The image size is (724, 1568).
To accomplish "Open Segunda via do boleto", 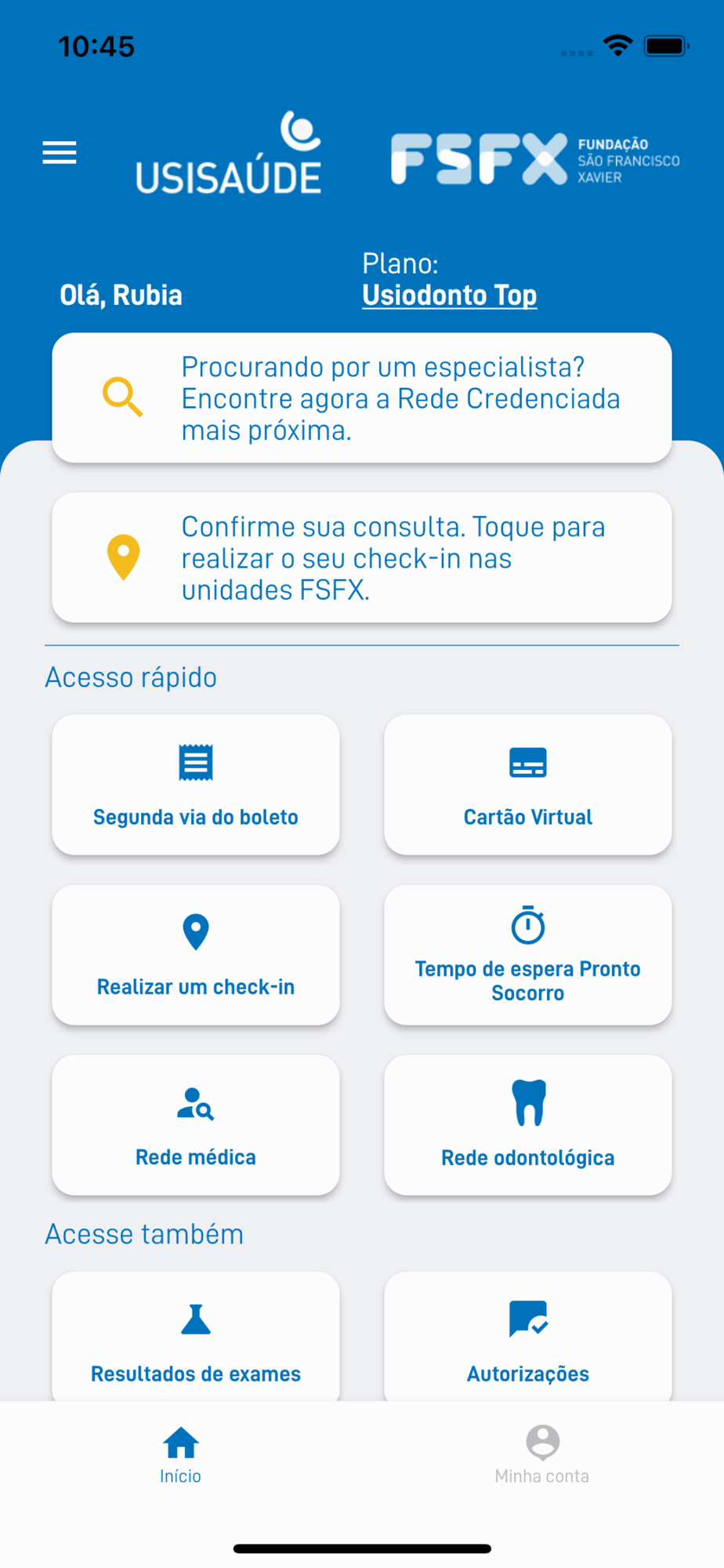I will coord(196,785).
